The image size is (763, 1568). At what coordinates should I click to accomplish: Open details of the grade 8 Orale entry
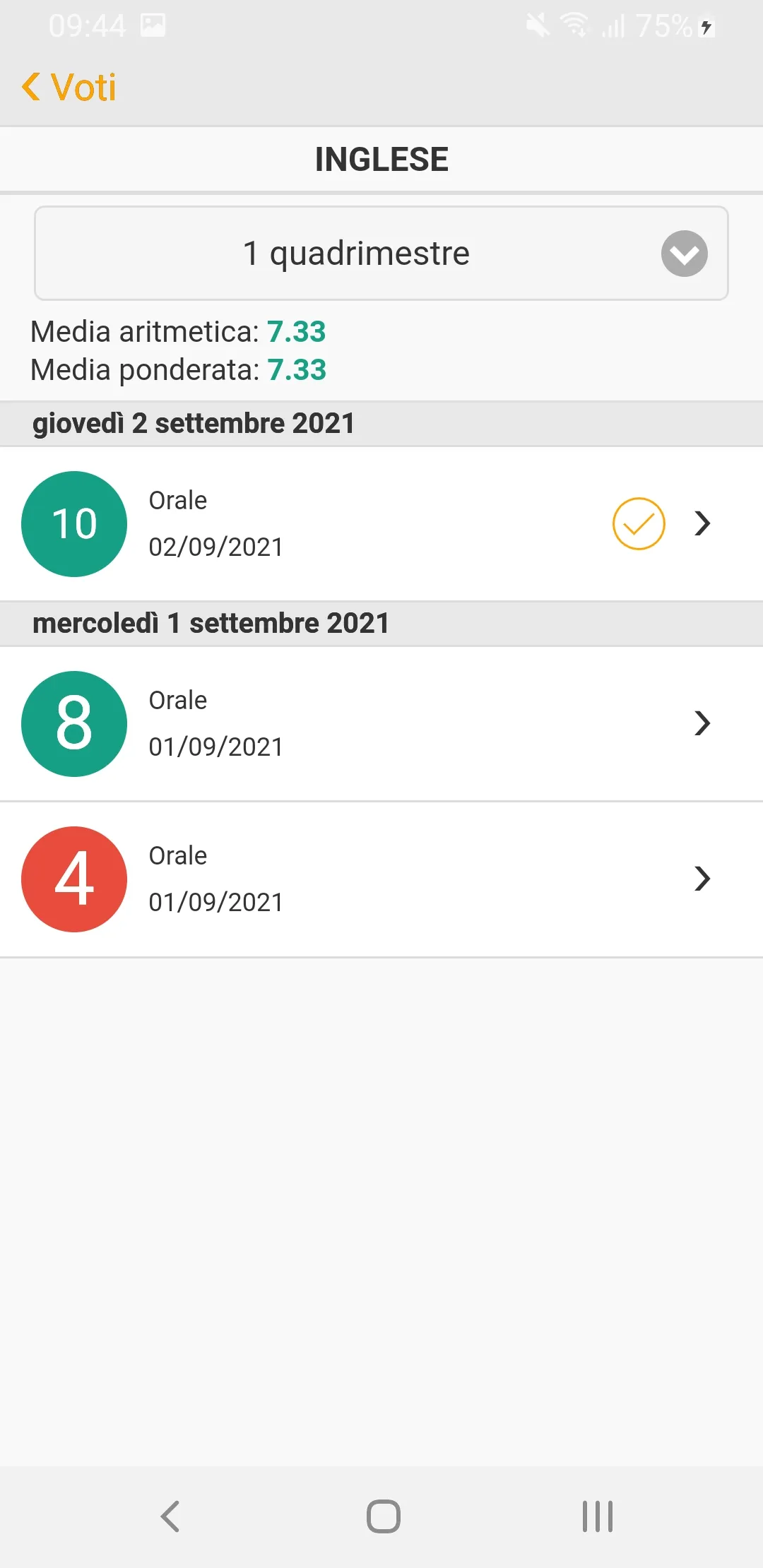[703, 723]
